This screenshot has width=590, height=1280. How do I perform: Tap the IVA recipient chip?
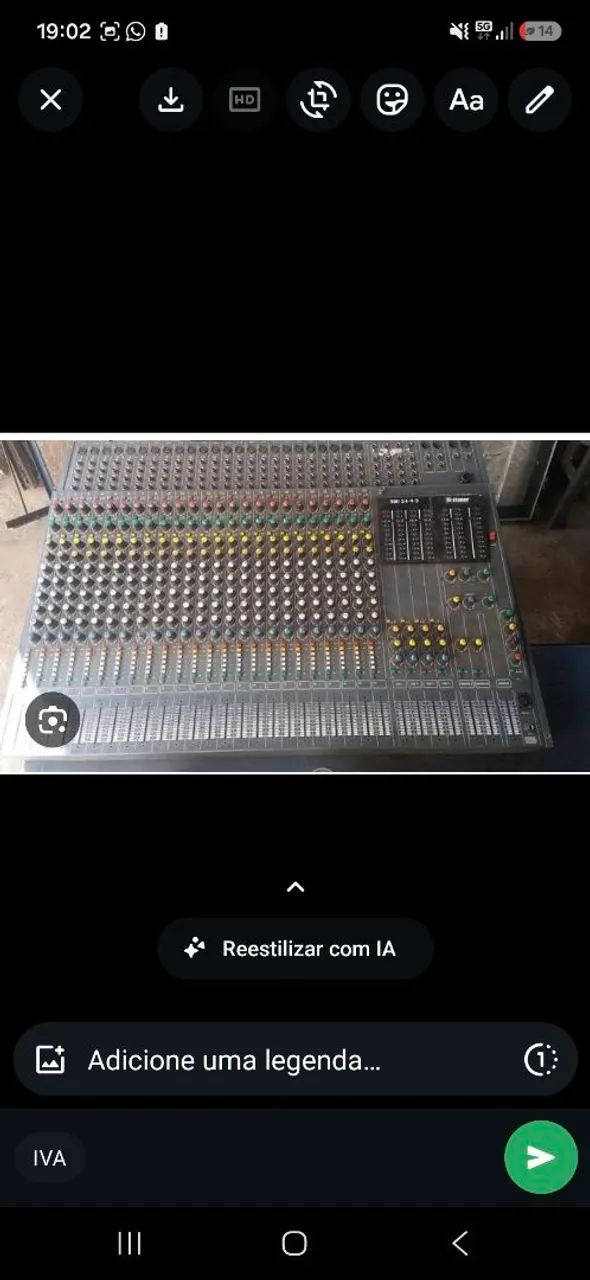coord(50,1158)
